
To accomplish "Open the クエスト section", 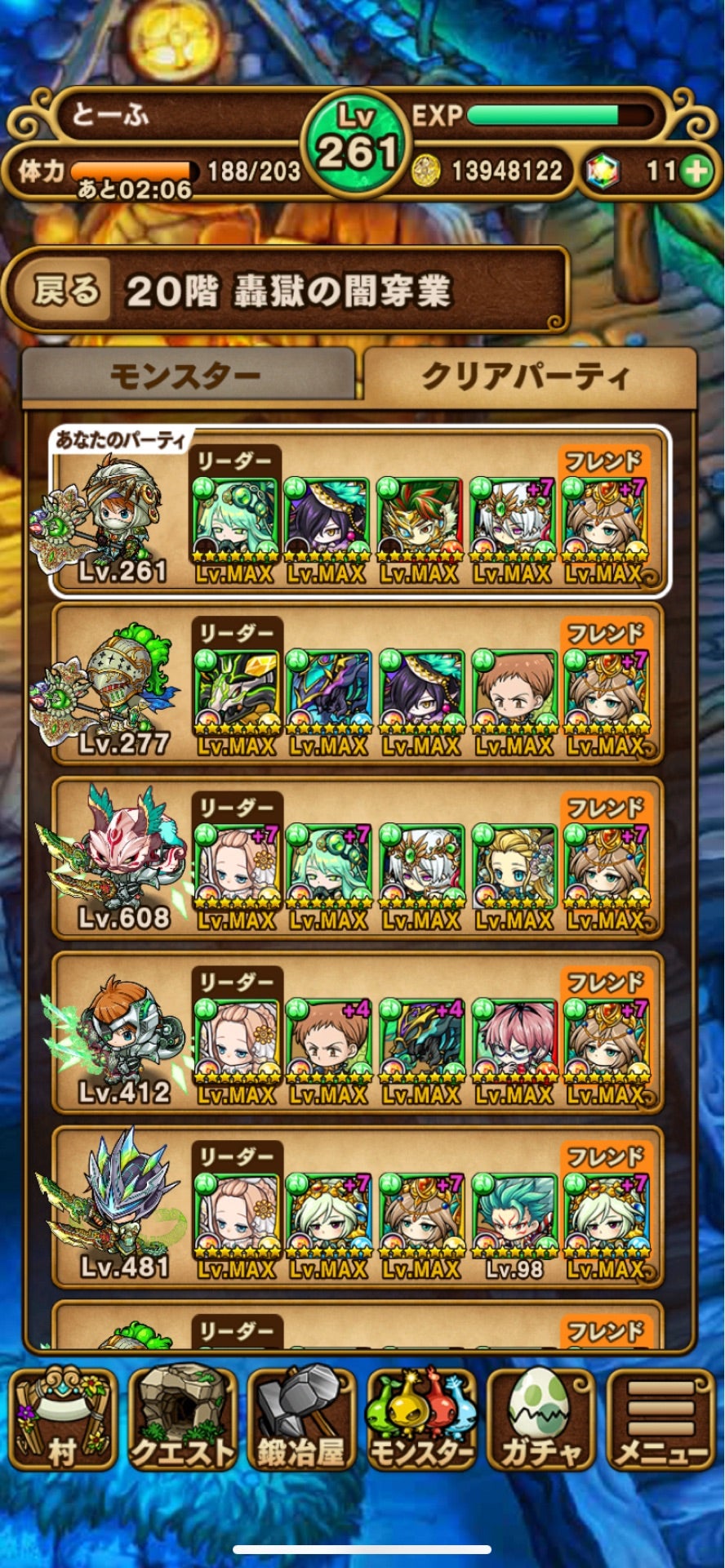I will click(x=182, y=1419).
